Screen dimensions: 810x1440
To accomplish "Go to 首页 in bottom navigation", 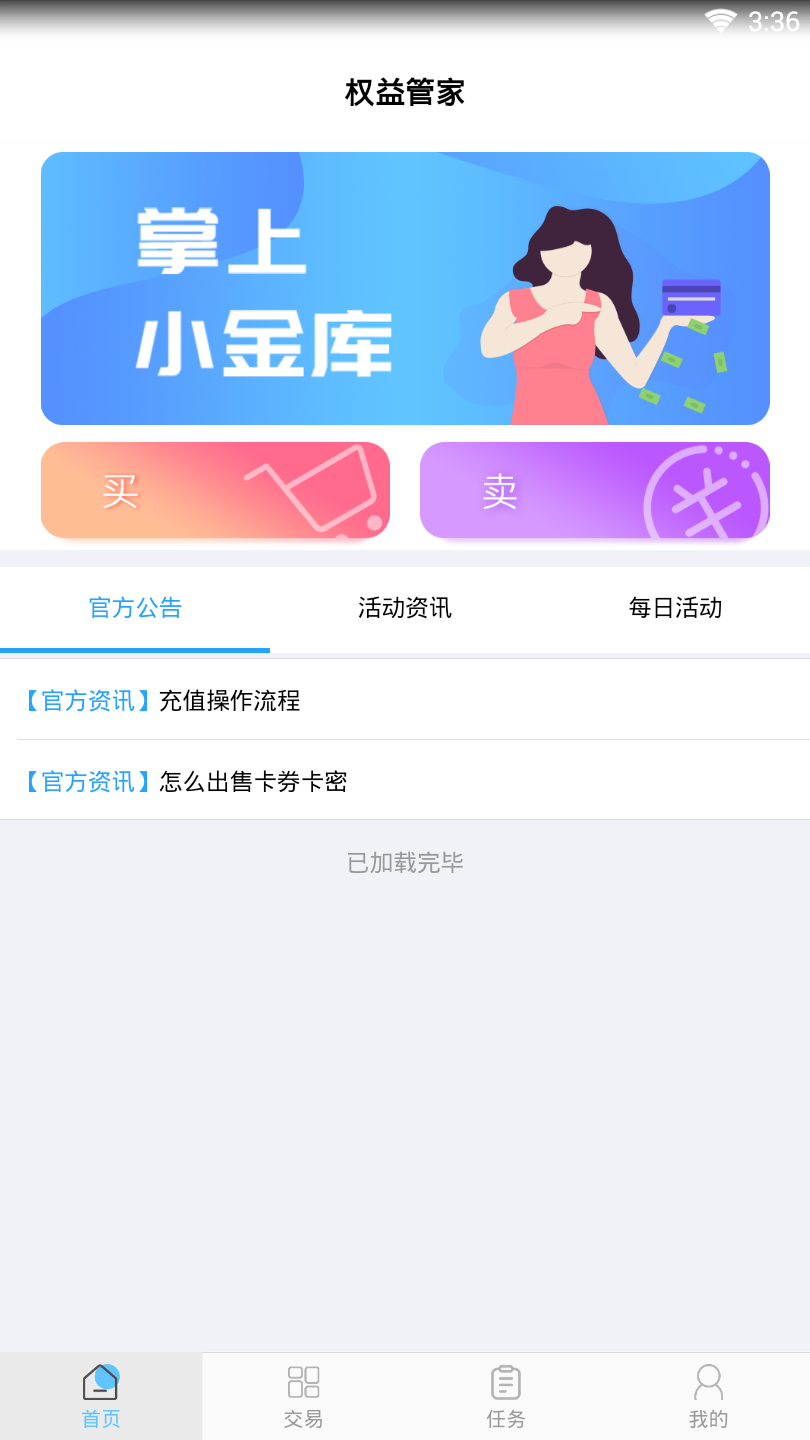I will pos(101,1396).
